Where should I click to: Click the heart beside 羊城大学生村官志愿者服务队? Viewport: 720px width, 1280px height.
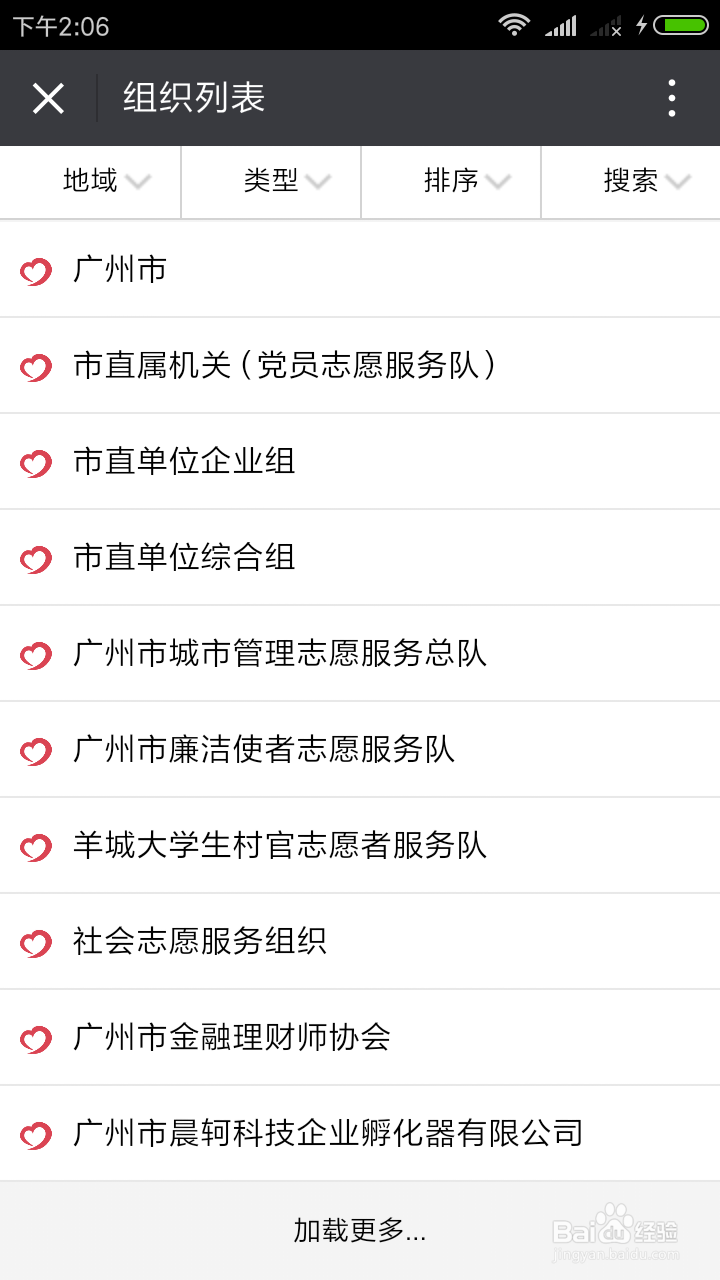[x=35, y=847]
